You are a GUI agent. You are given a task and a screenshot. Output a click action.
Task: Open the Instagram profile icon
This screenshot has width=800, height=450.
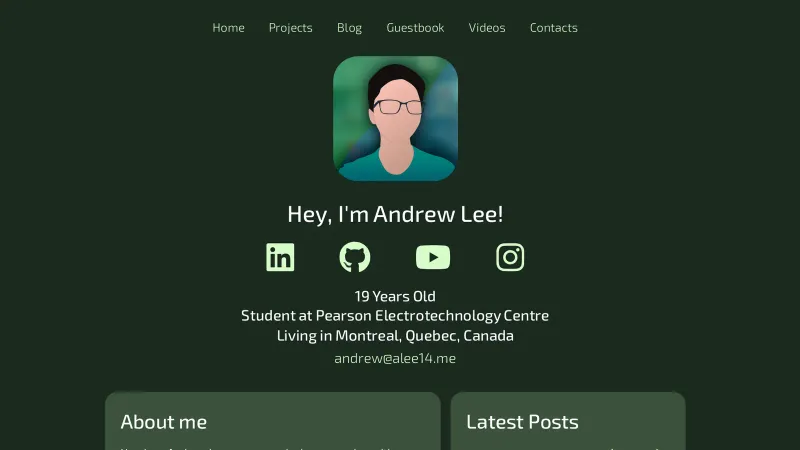(x=510, y=257)
